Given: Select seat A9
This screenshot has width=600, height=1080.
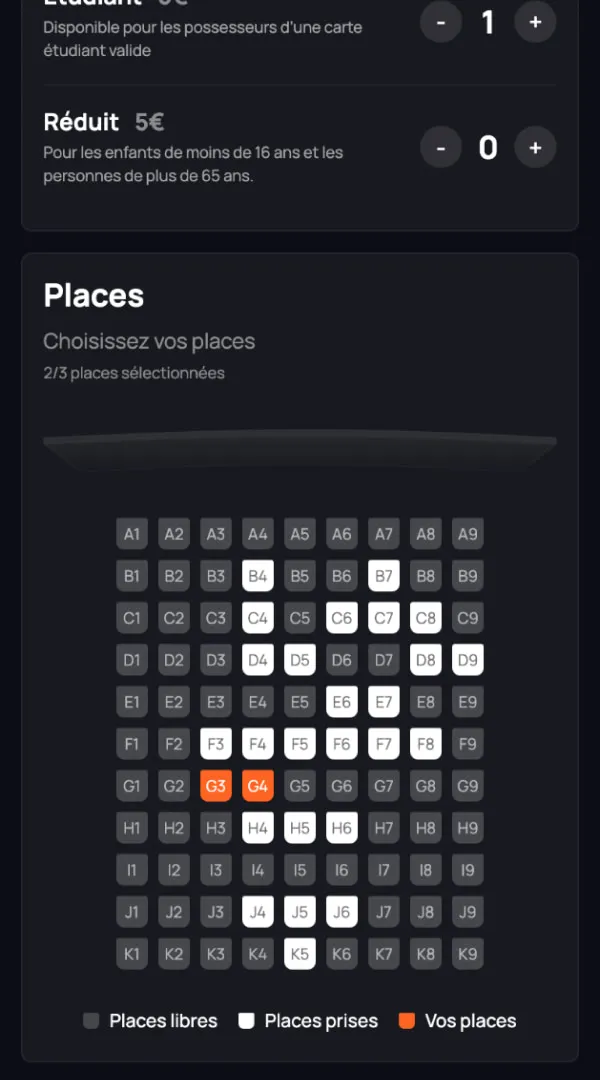Looking at the screenshot, I should 468,534.
